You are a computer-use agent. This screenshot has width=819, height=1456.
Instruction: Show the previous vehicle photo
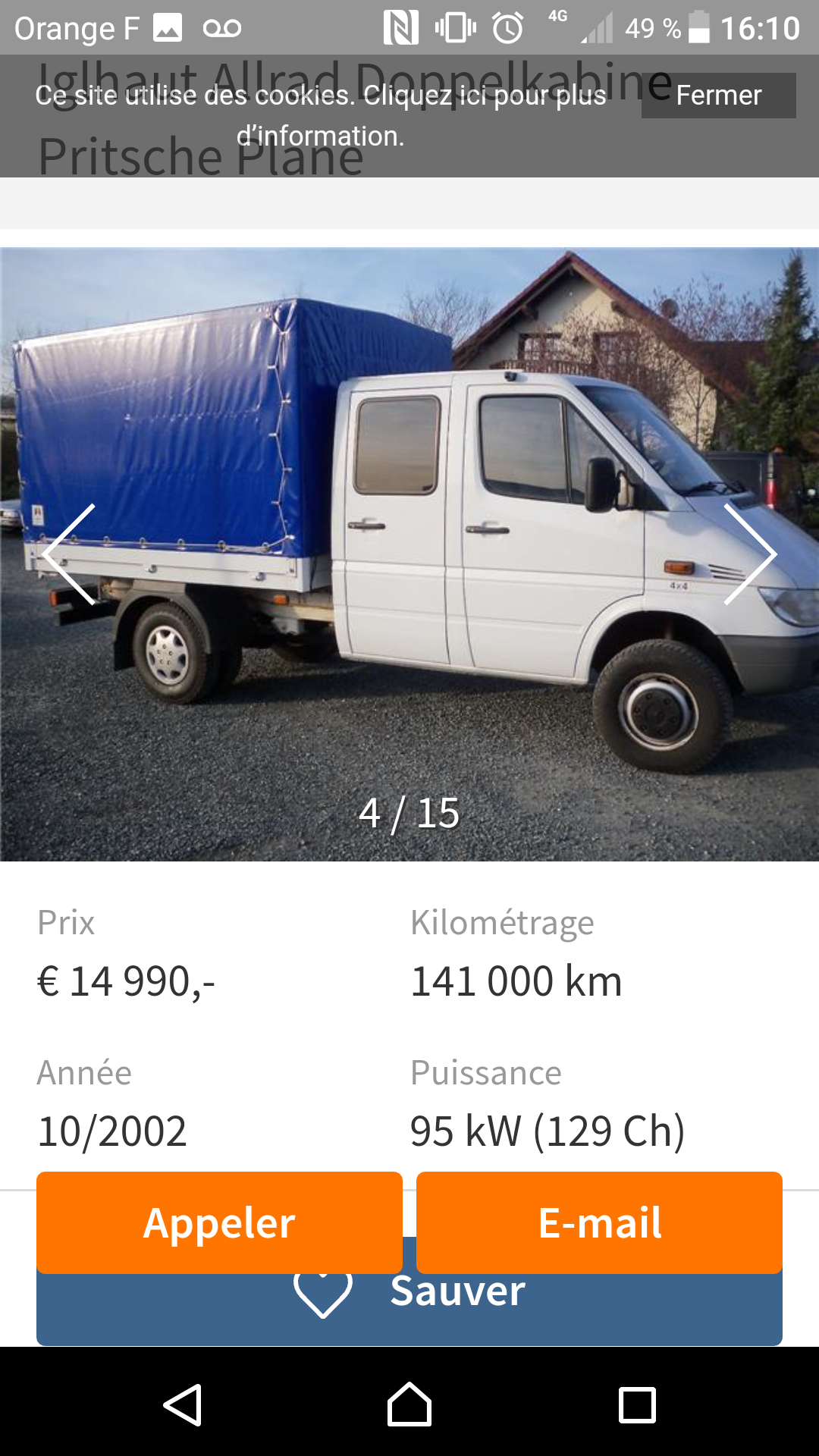pyautogui.click(x=70, y=554)
